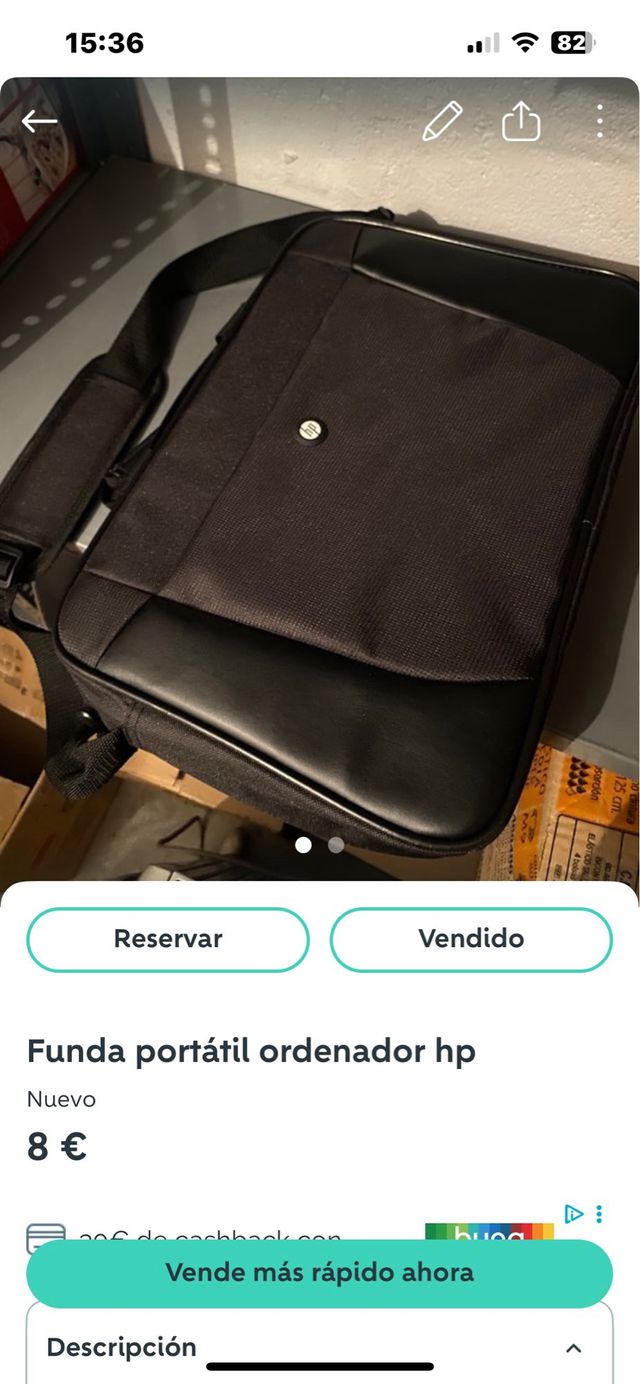Image resolution: width=640 pixels, height=1384 pixels.
Task: Share this HP laptop bag listing
Action: coord(521,122)
